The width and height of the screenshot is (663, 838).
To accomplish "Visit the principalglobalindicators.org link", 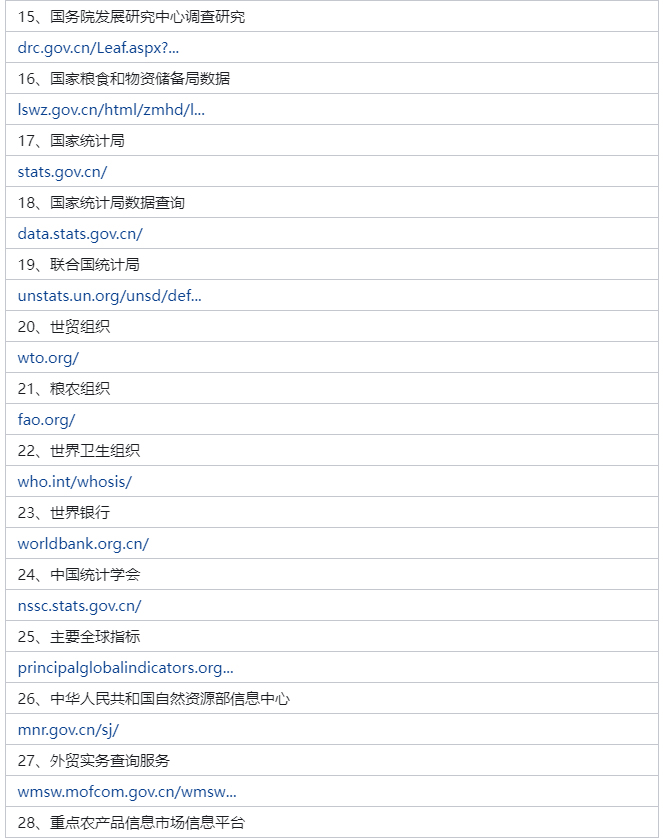I will click(x=125, y=668).
